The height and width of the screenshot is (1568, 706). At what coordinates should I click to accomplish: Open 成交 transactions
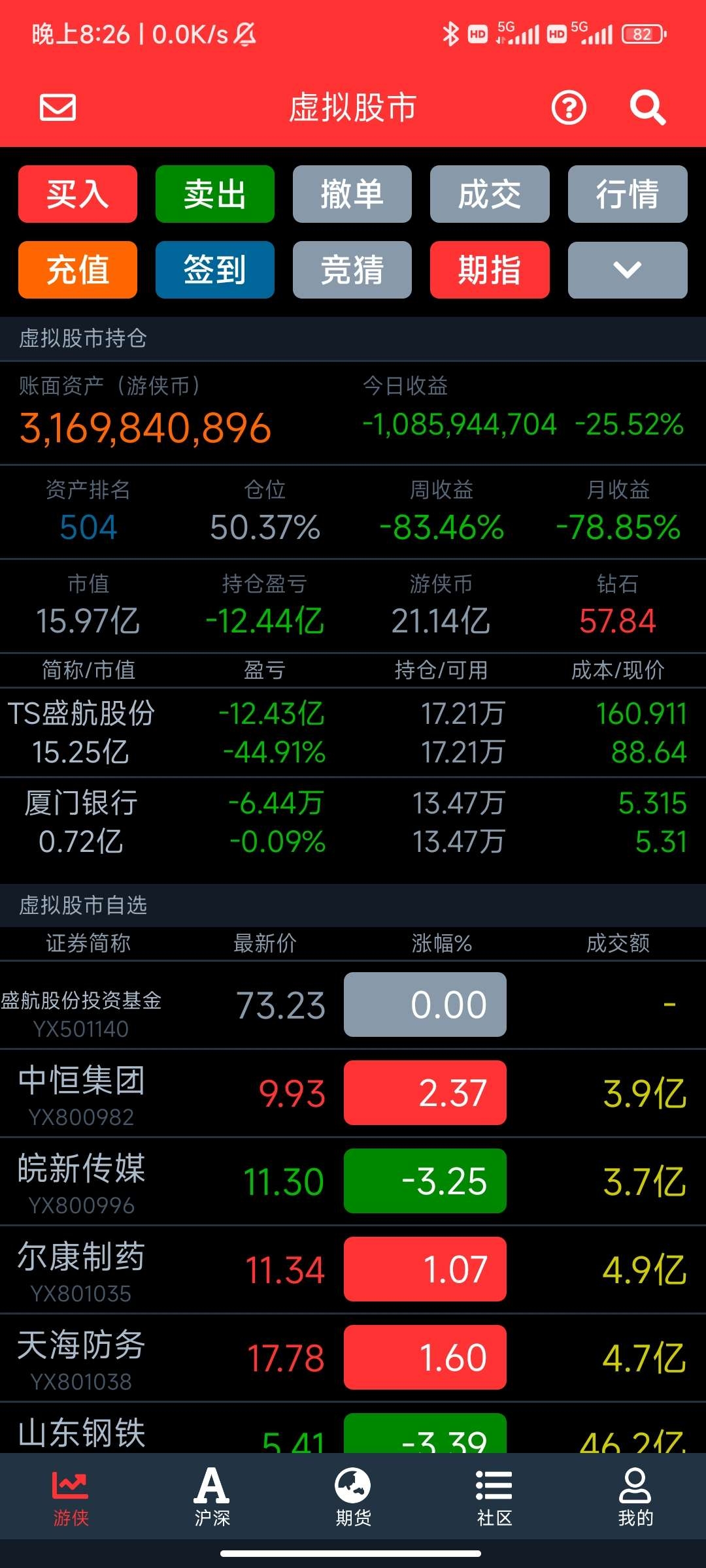tap(490, 194)
